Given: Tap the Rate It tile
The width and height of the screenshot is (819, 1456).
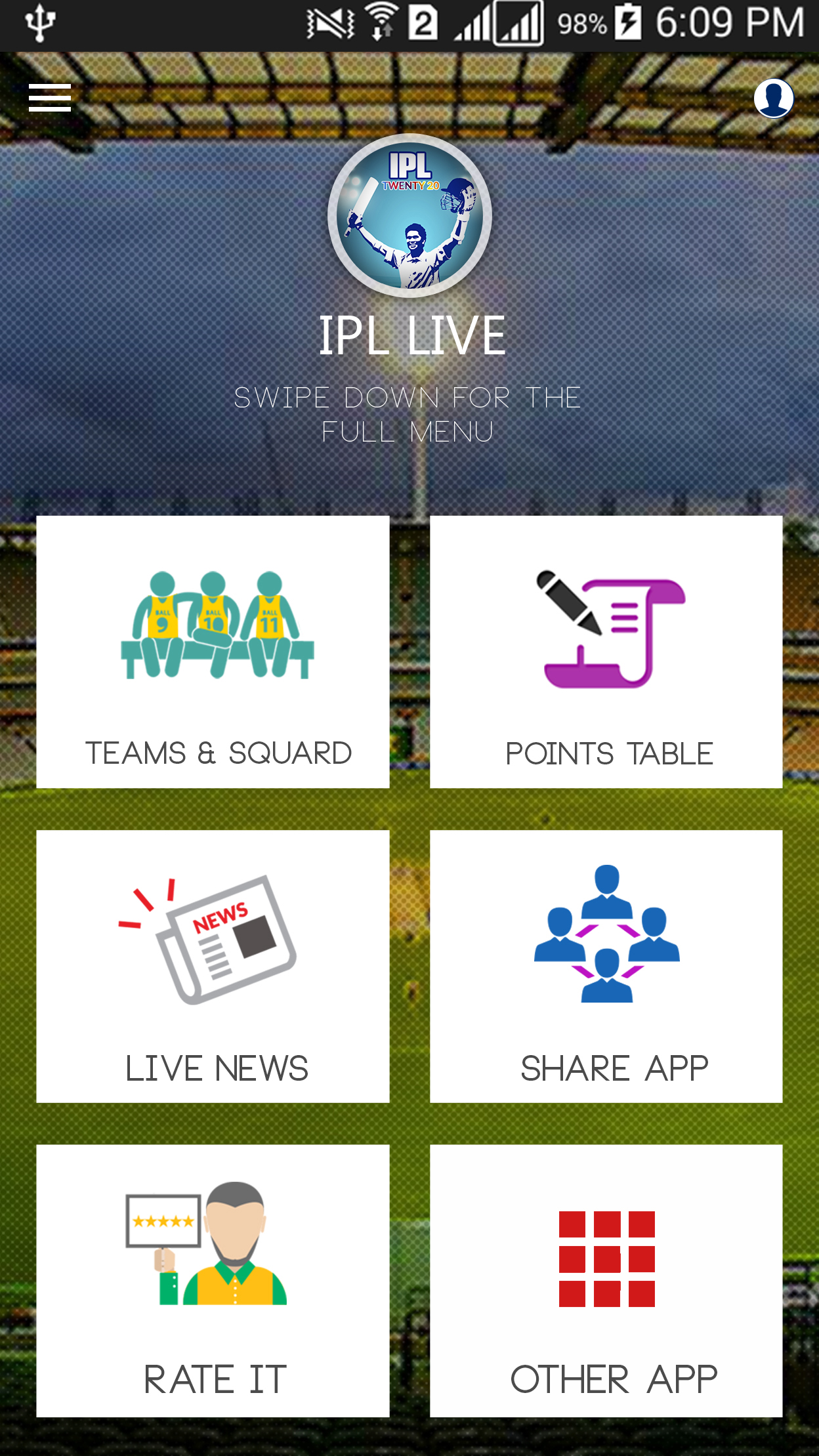Looking at the screenshot, I should (x=213, y=1280).
